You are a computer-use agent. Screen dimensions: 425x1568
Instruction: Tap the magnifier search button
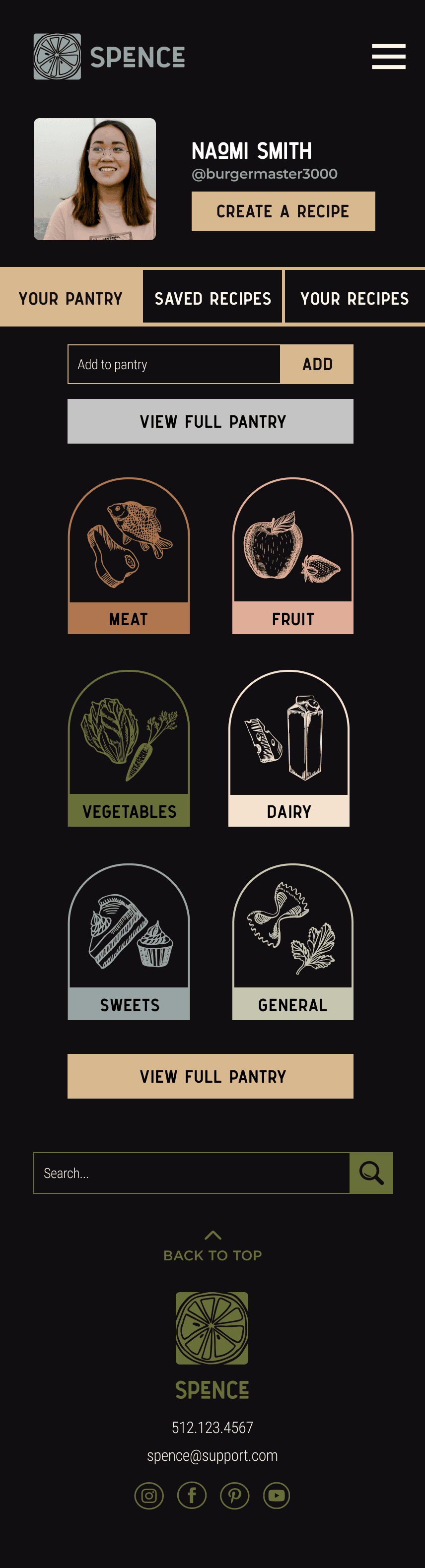(x=371, y=1173)
